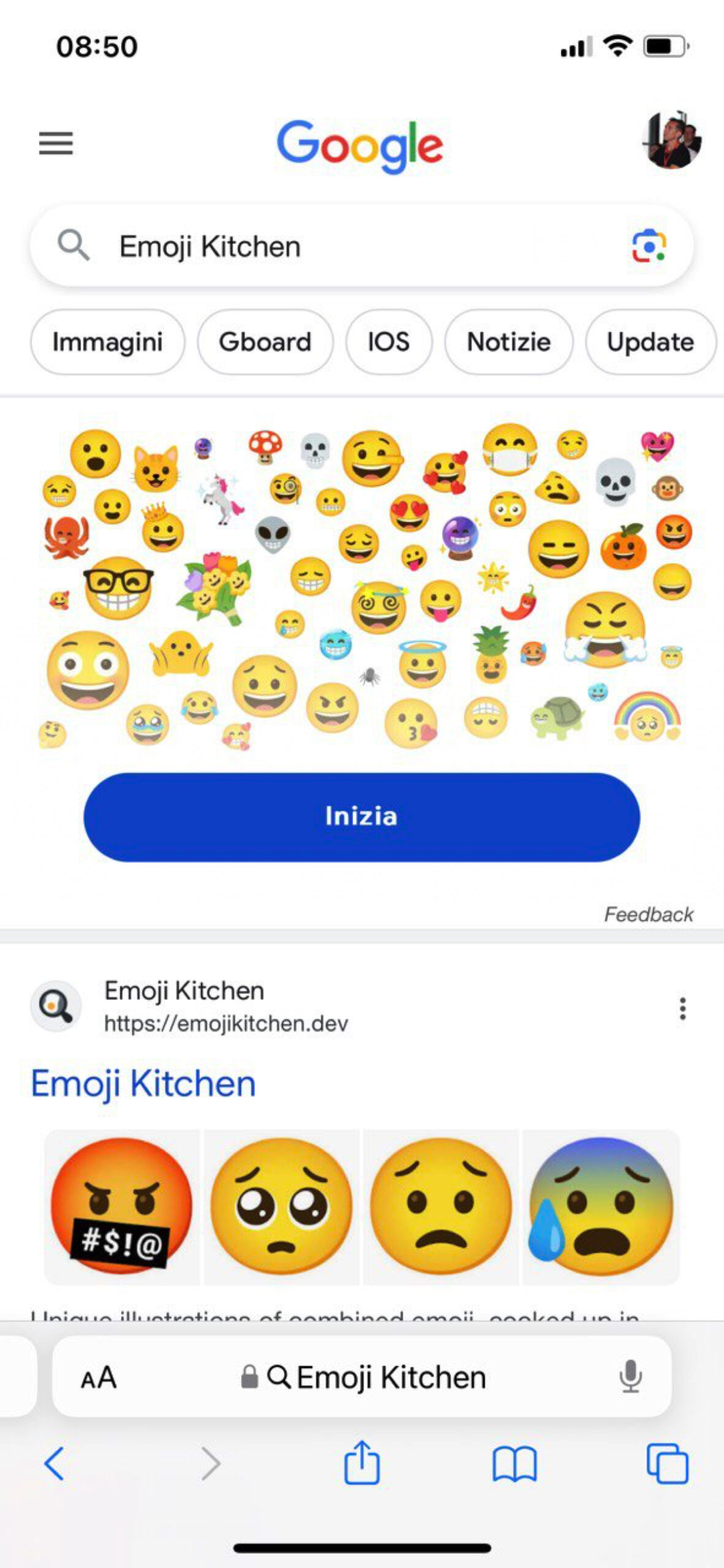Screen dimensions: 724x1568
Task: Open more options for emojikitchen.dev result
Action: [x=682, y=1008]
